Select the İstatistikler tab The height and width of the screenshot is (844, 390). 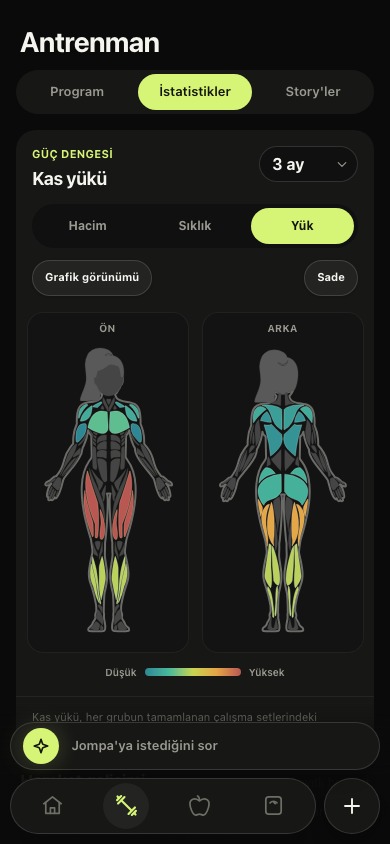(195, 92)
